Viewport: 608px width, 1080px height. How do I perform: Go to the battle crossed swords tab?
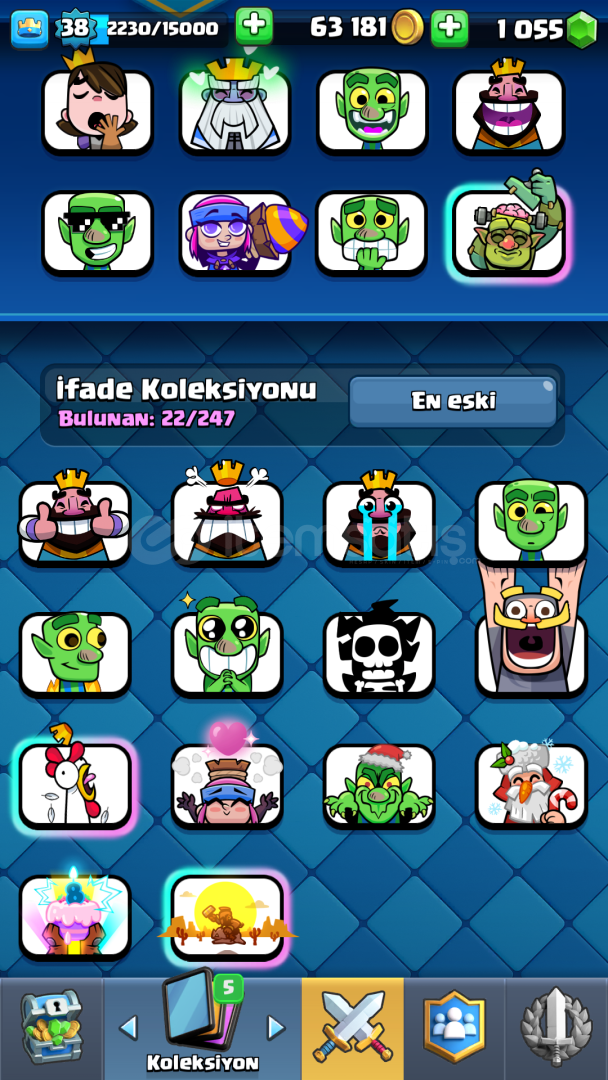click(353, 1028)
